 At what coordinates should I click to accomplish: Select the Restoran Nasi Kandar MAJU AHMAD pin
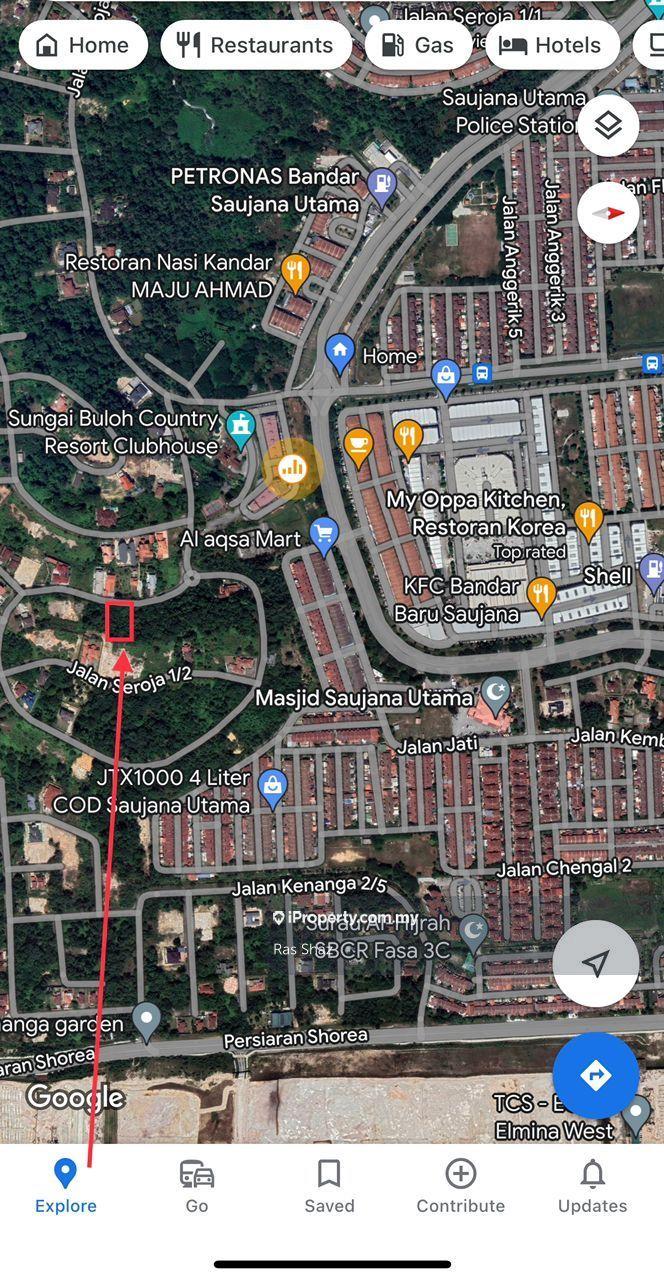(x=294, y=270)
